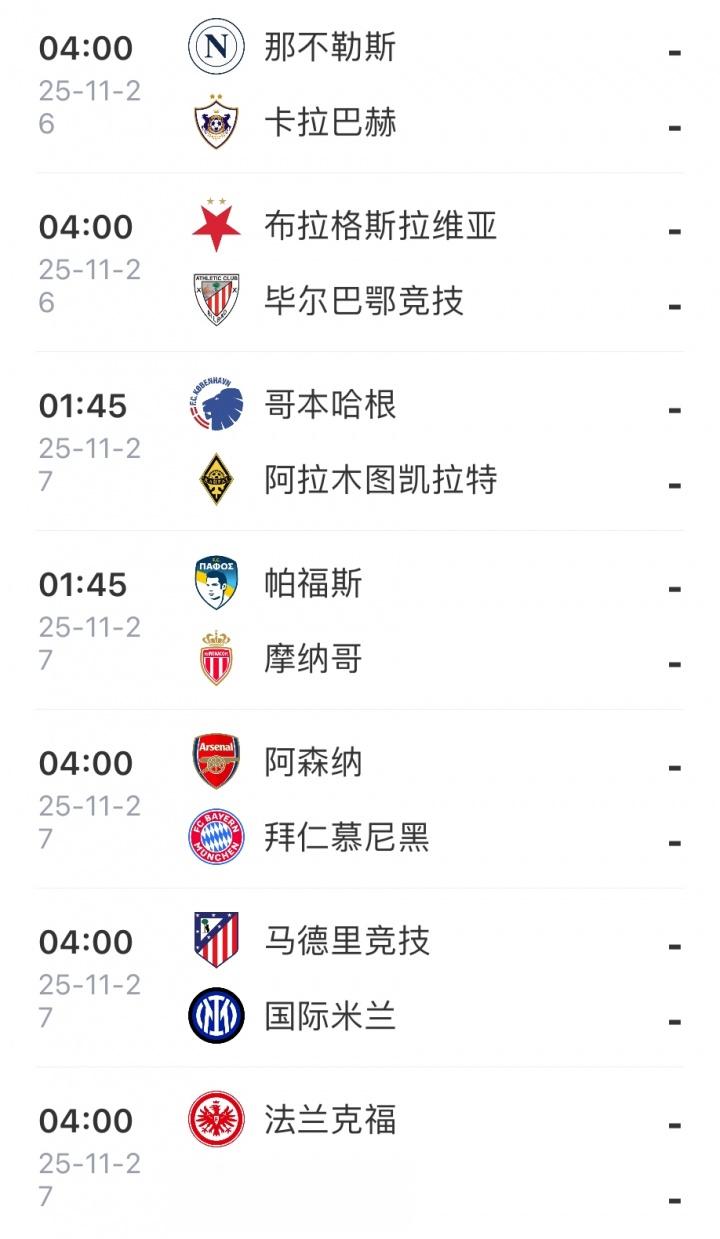This screenshot has height=1239, width=720.
Task: Select the 哥本哈根 vs 阿拉木图凯拉特 fixture
Action: click(x=360, y=442)
